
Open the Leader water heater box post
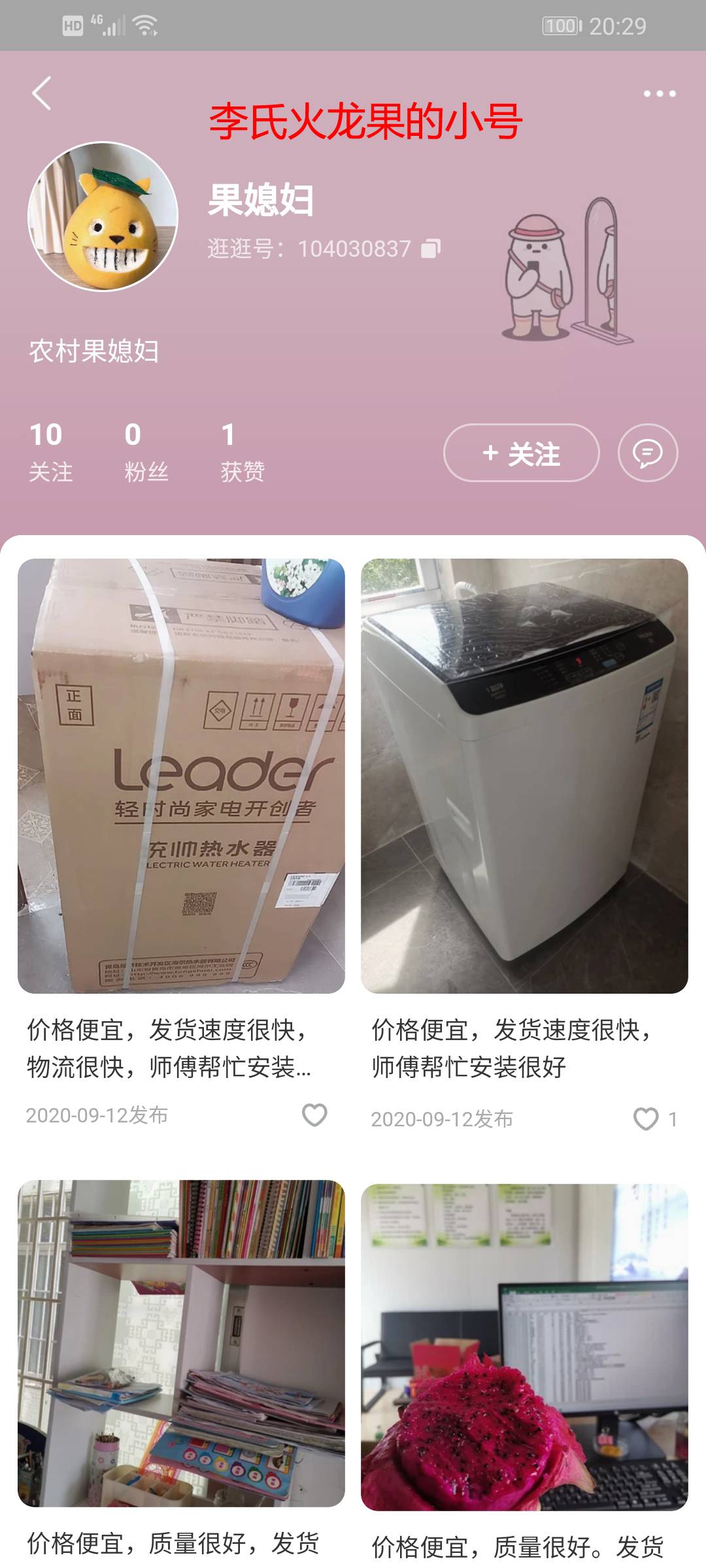pos(181,776)
